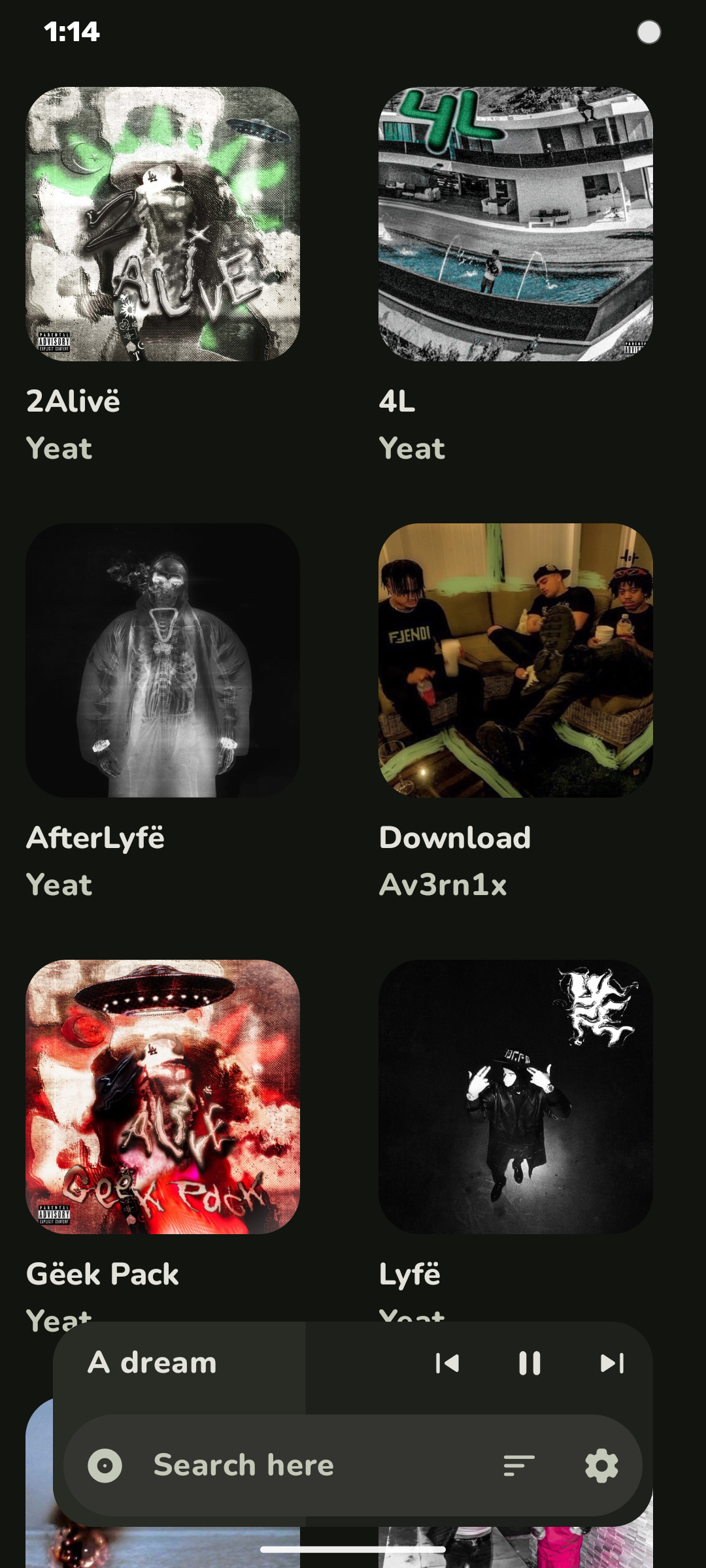Open the settings gear
The image size is (706, 1568).
(x=601, y=1465)
